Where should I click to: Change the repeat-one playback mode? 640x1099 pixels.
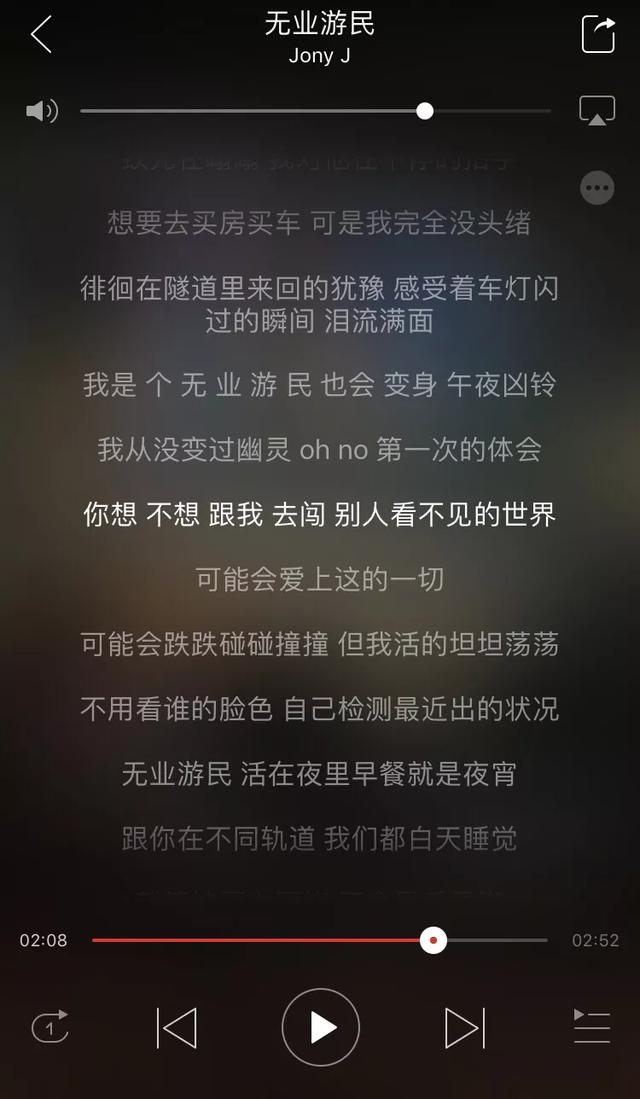pos(50,1027)
